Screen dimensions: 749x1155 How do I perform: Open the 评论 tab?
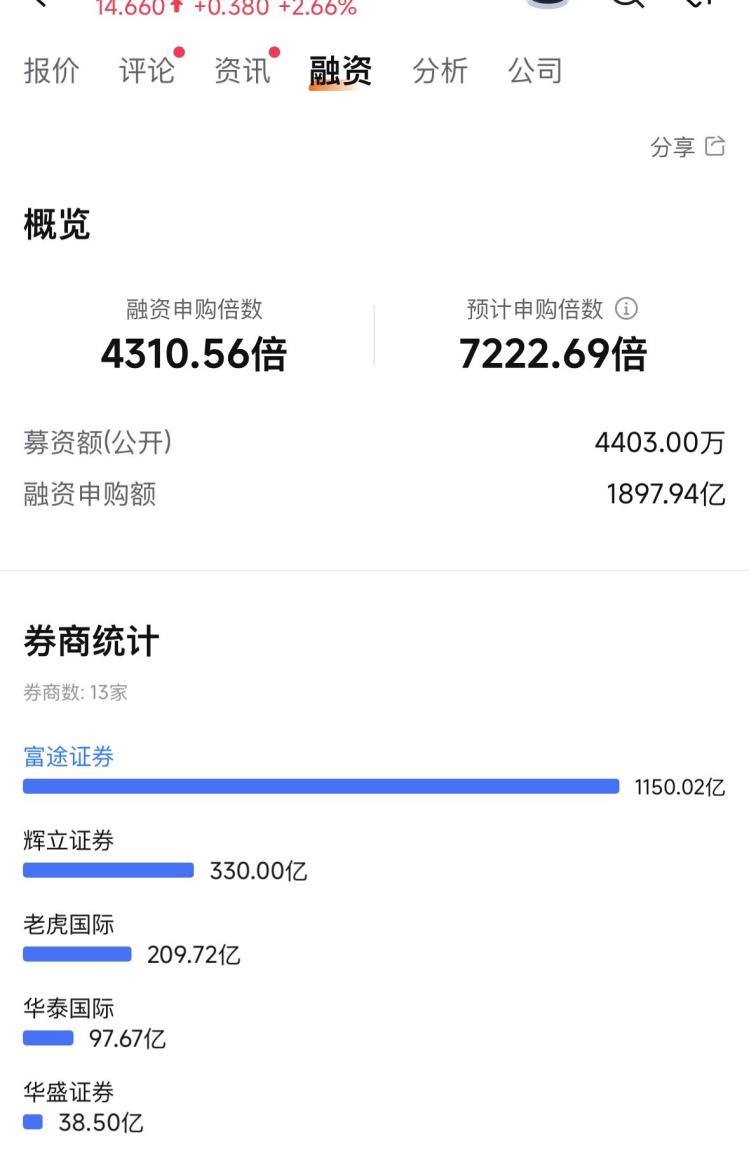146,71
